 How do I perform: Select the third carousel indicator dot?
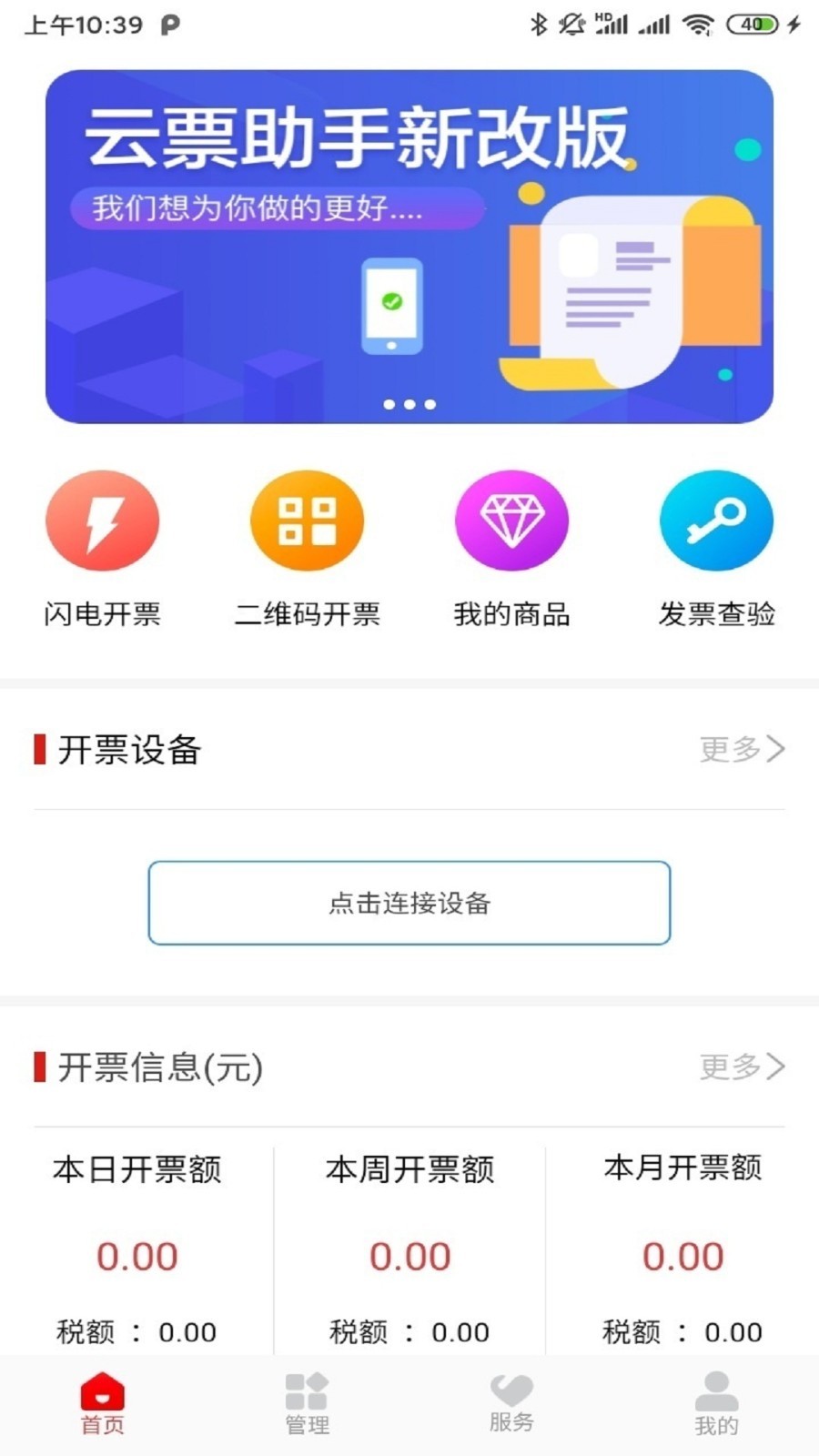(x=430, y=404)
